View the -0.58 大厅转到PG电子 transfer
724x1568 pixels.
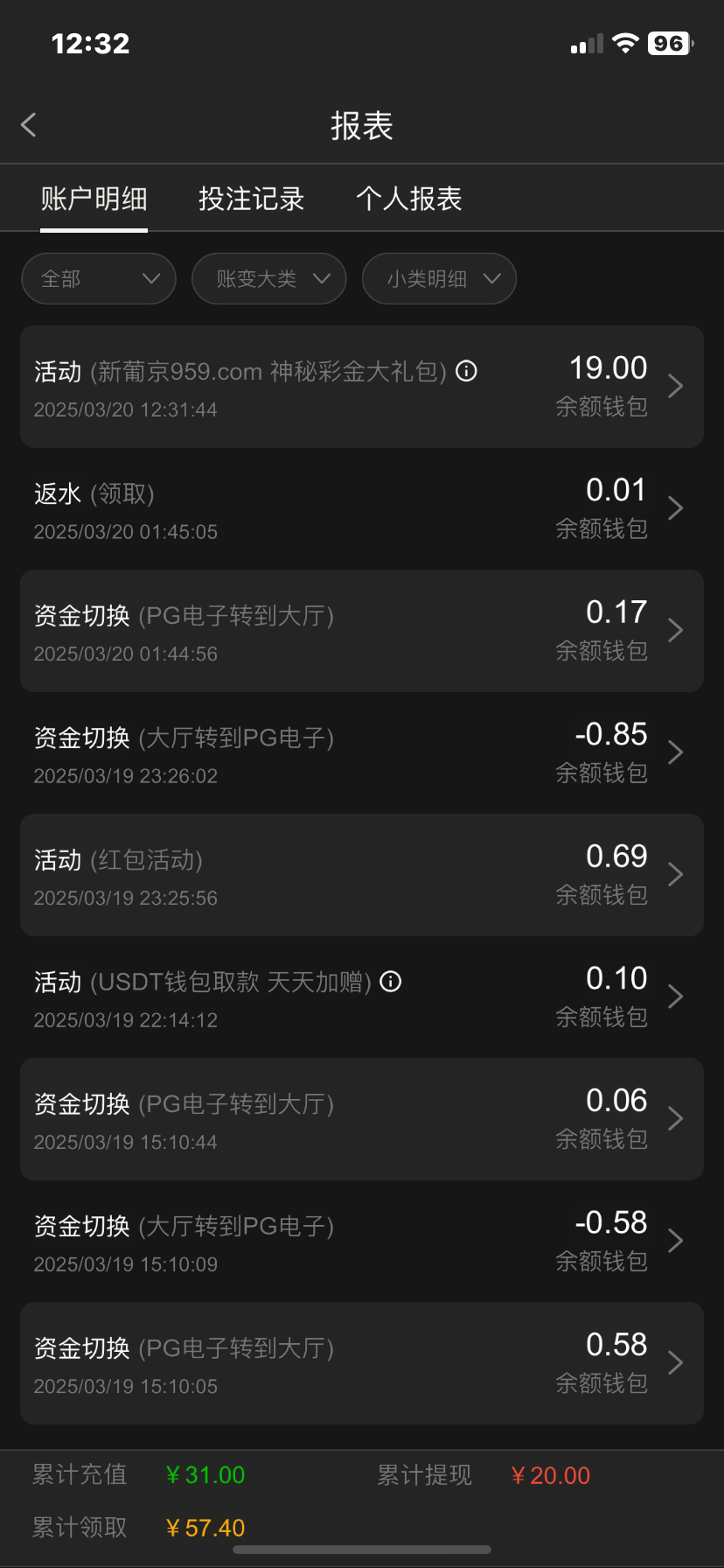(361, 1241)
